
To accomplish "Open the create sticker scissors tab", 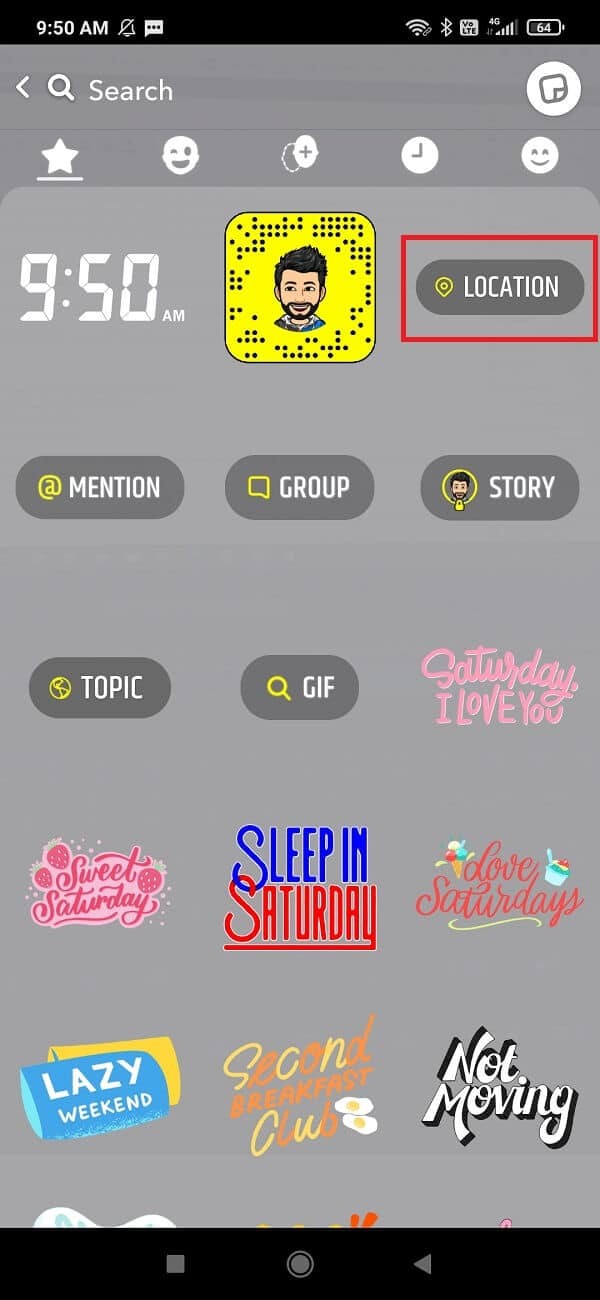I will tap(299, 155).
